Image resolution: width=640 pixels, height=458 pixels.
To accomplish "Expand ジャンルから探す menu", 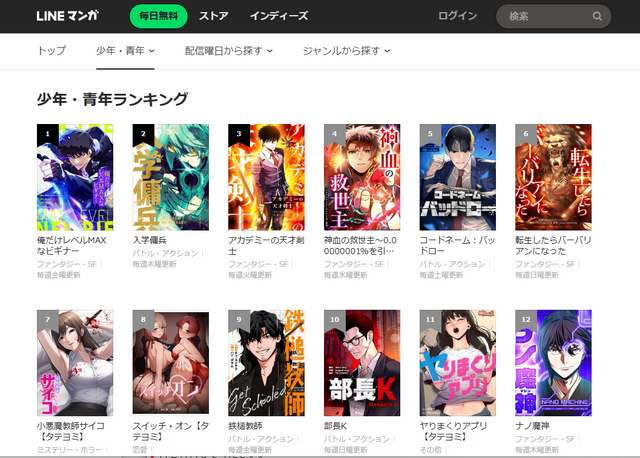I will pos(345,50).
